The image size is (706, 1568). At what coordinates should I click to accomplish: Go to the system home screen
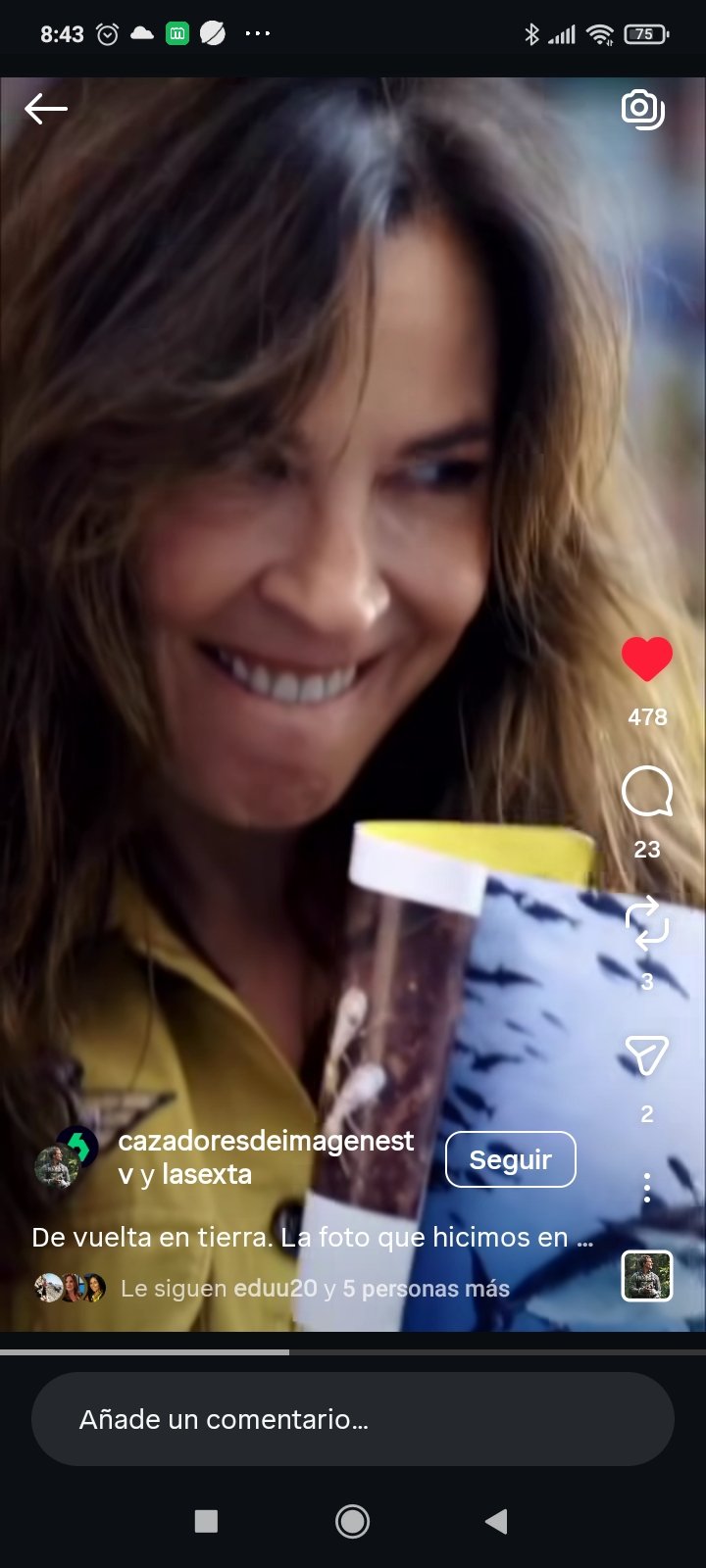(353, 1521)
